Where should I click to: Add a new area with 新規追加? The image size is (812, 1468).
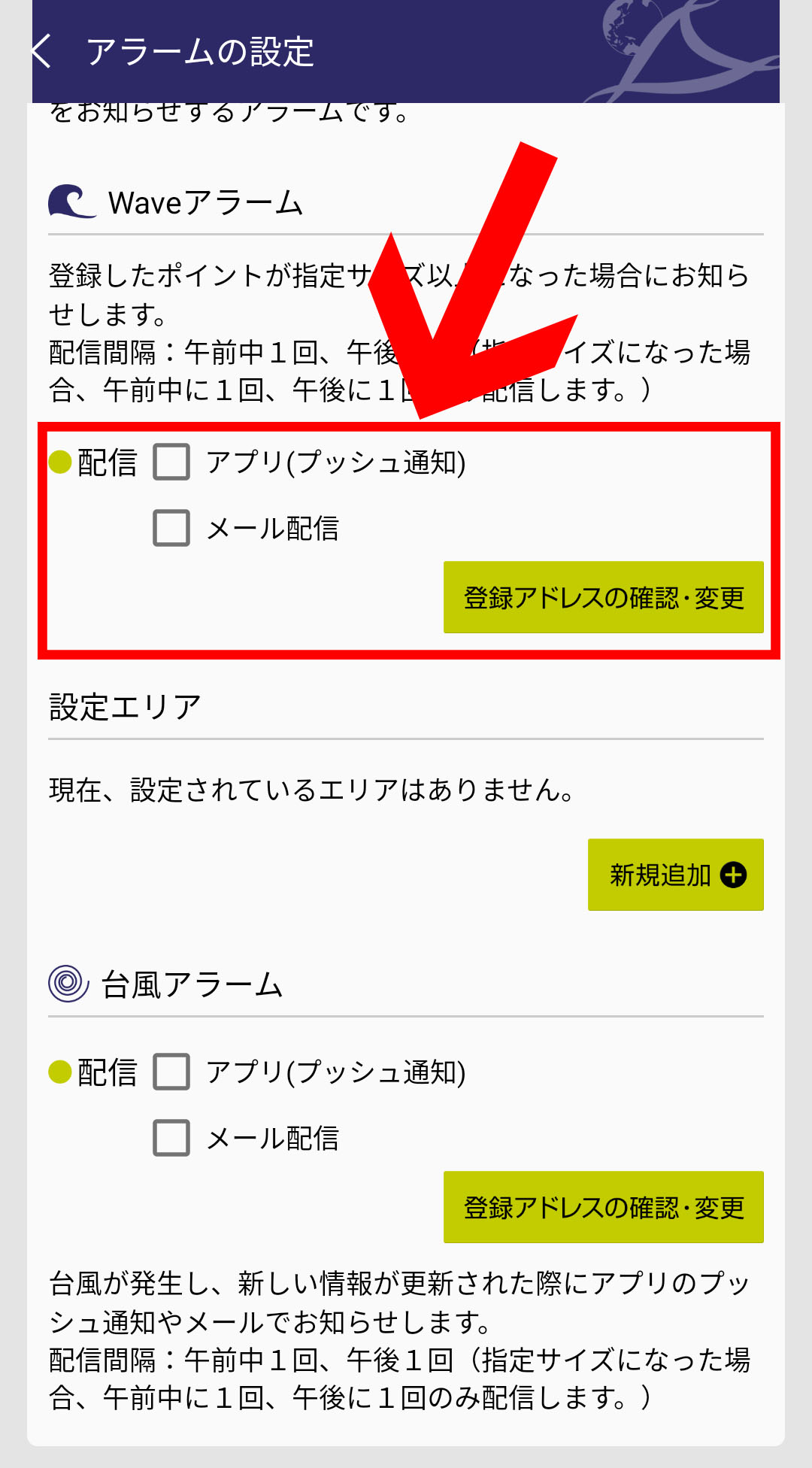[675, 875]
